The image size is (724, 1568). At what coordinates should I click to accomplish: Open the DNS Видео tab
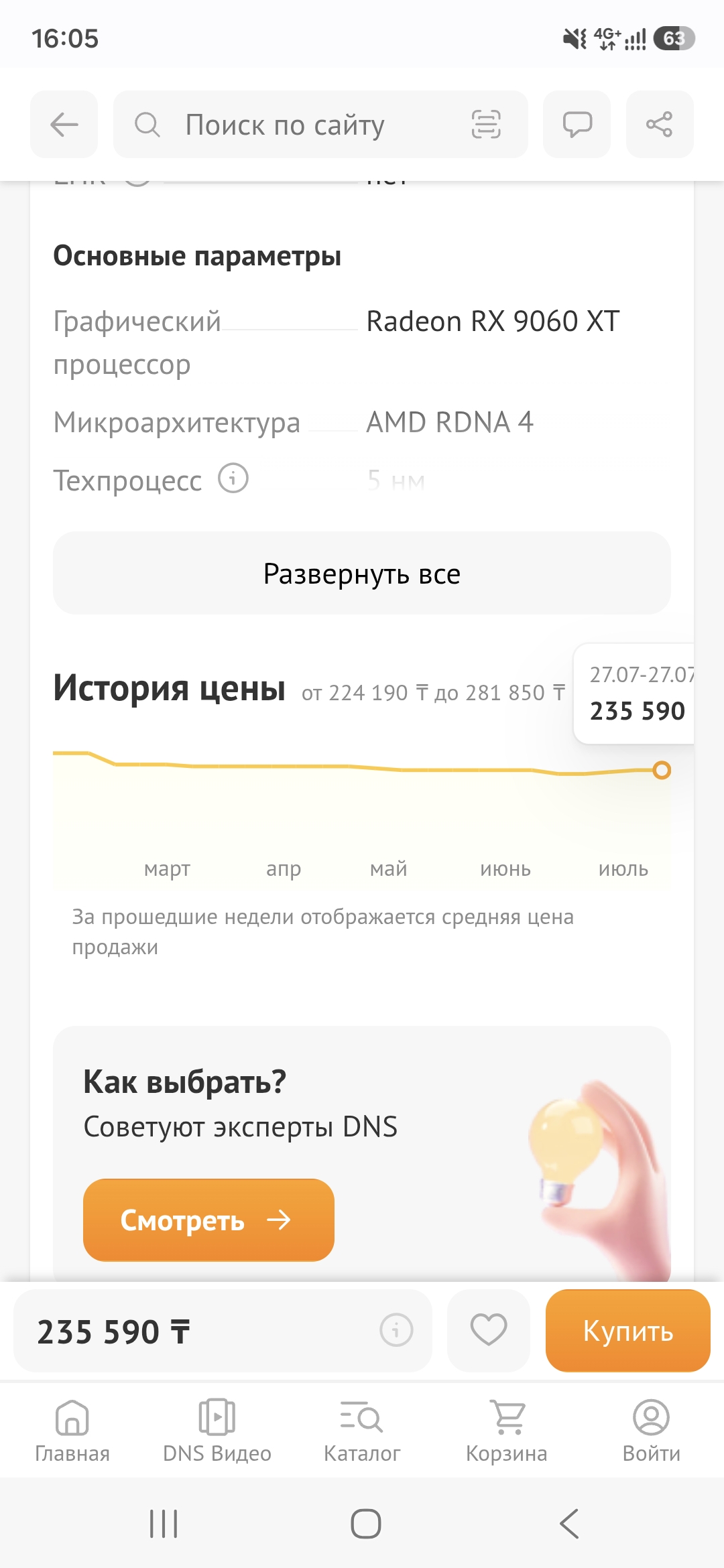coord(217,1431)
